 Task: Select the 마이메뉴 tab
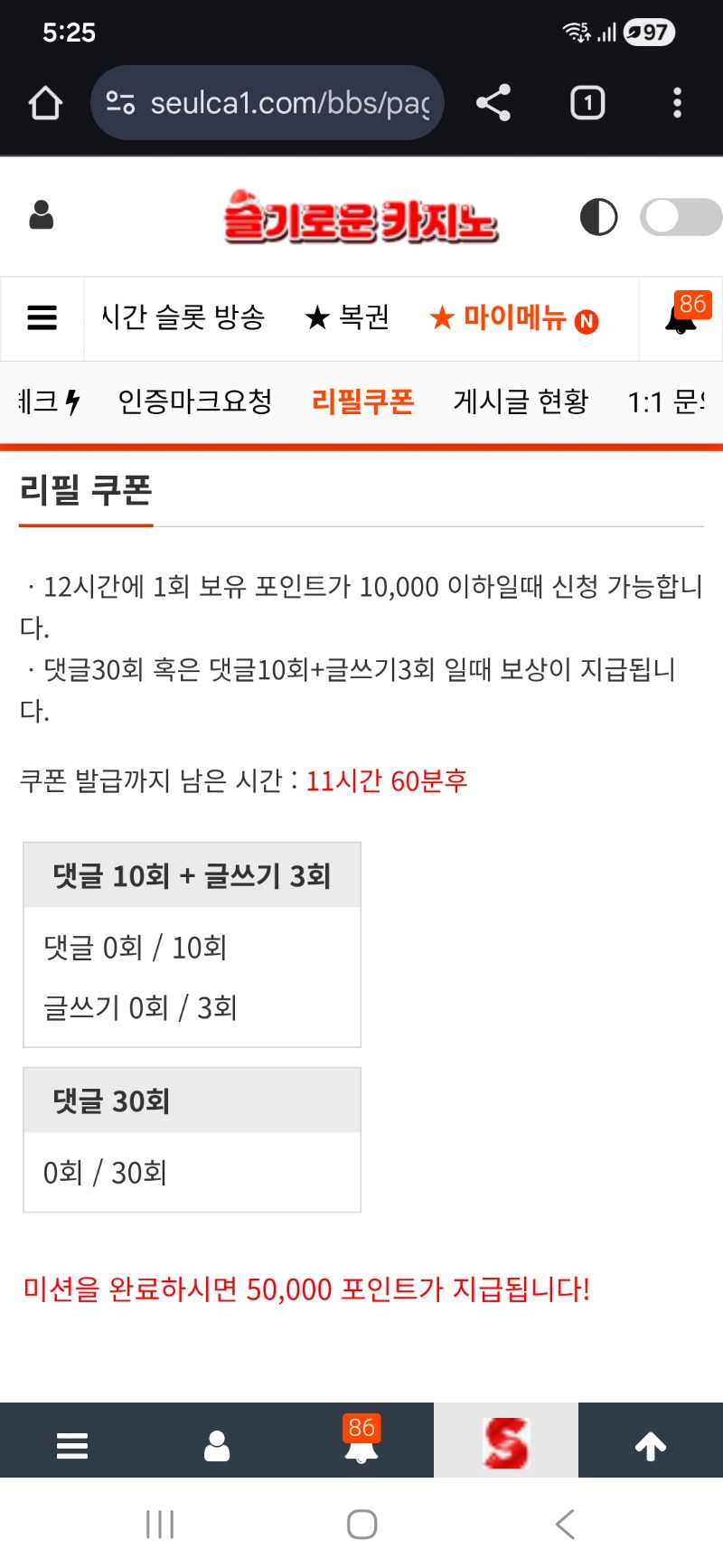coord(513,318)
